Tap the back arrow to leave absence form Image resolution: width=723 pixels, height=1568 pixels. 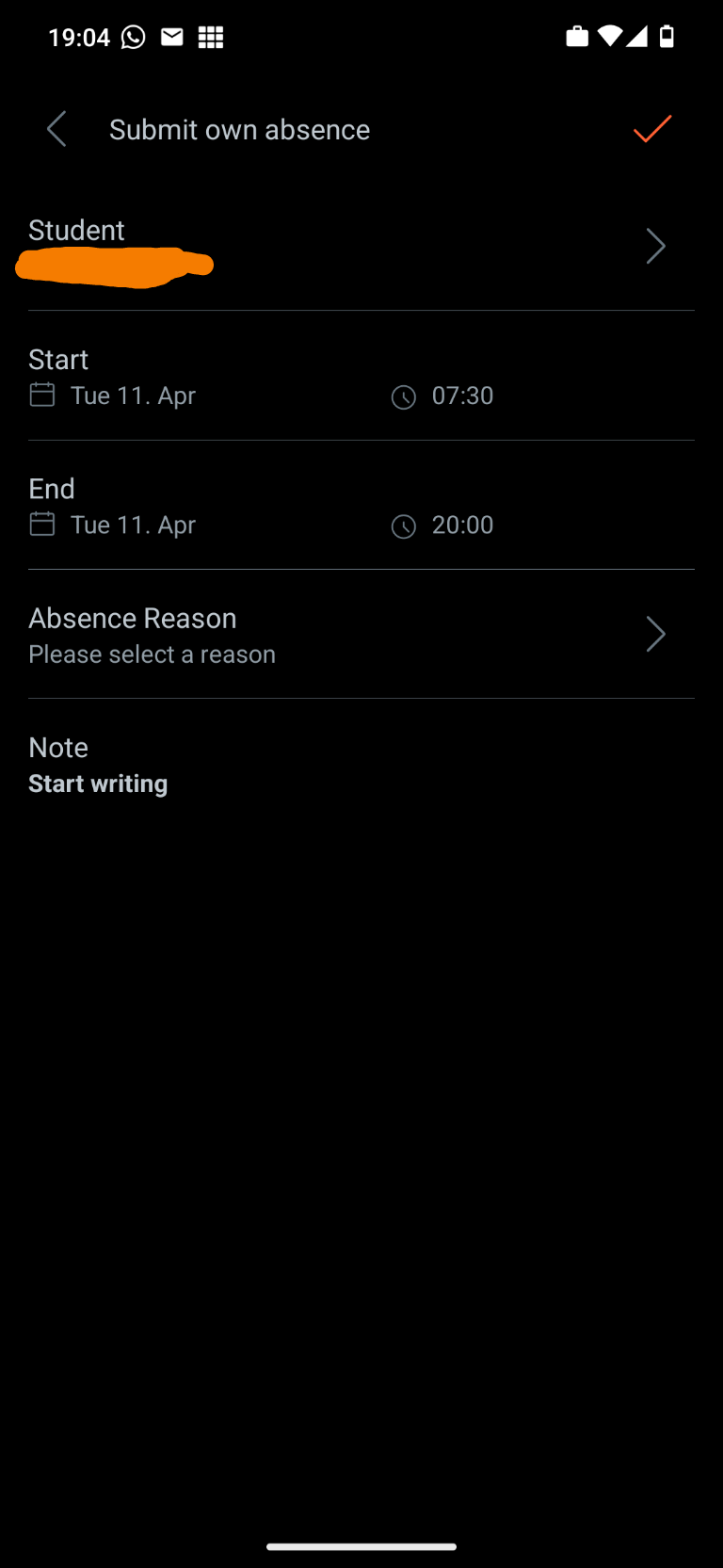56,129
